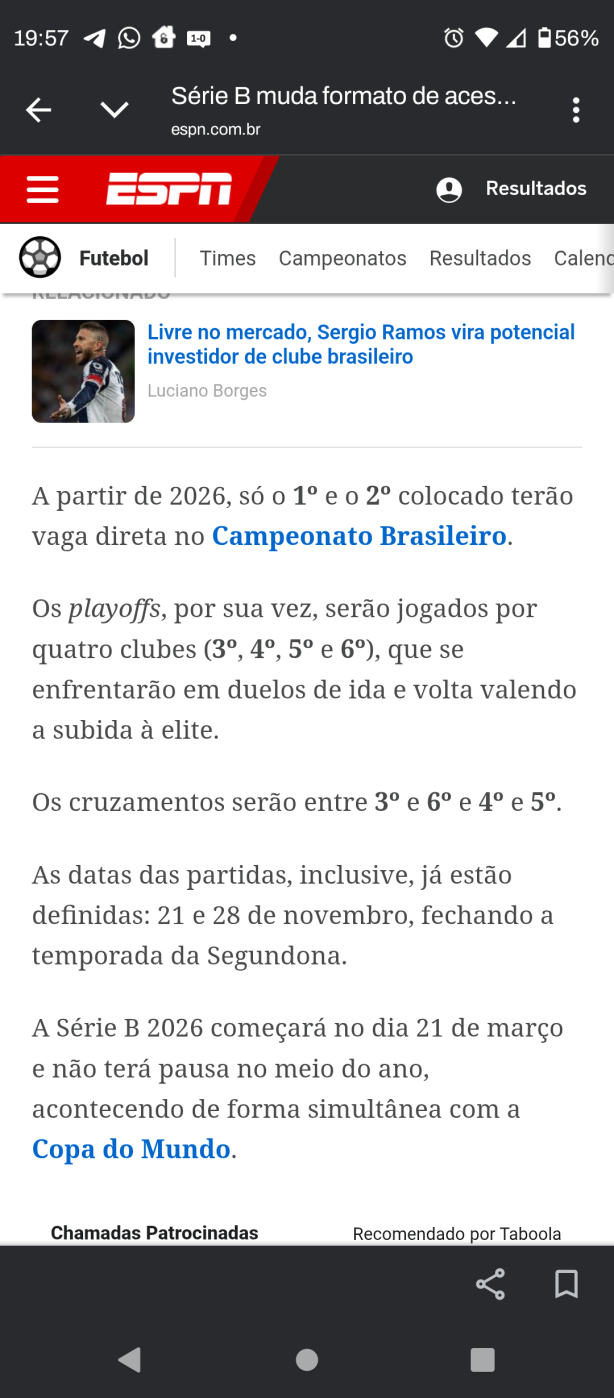Follow the Campeonato Brasileiro link
This screenshot has height=1398, width=614.
359,536
